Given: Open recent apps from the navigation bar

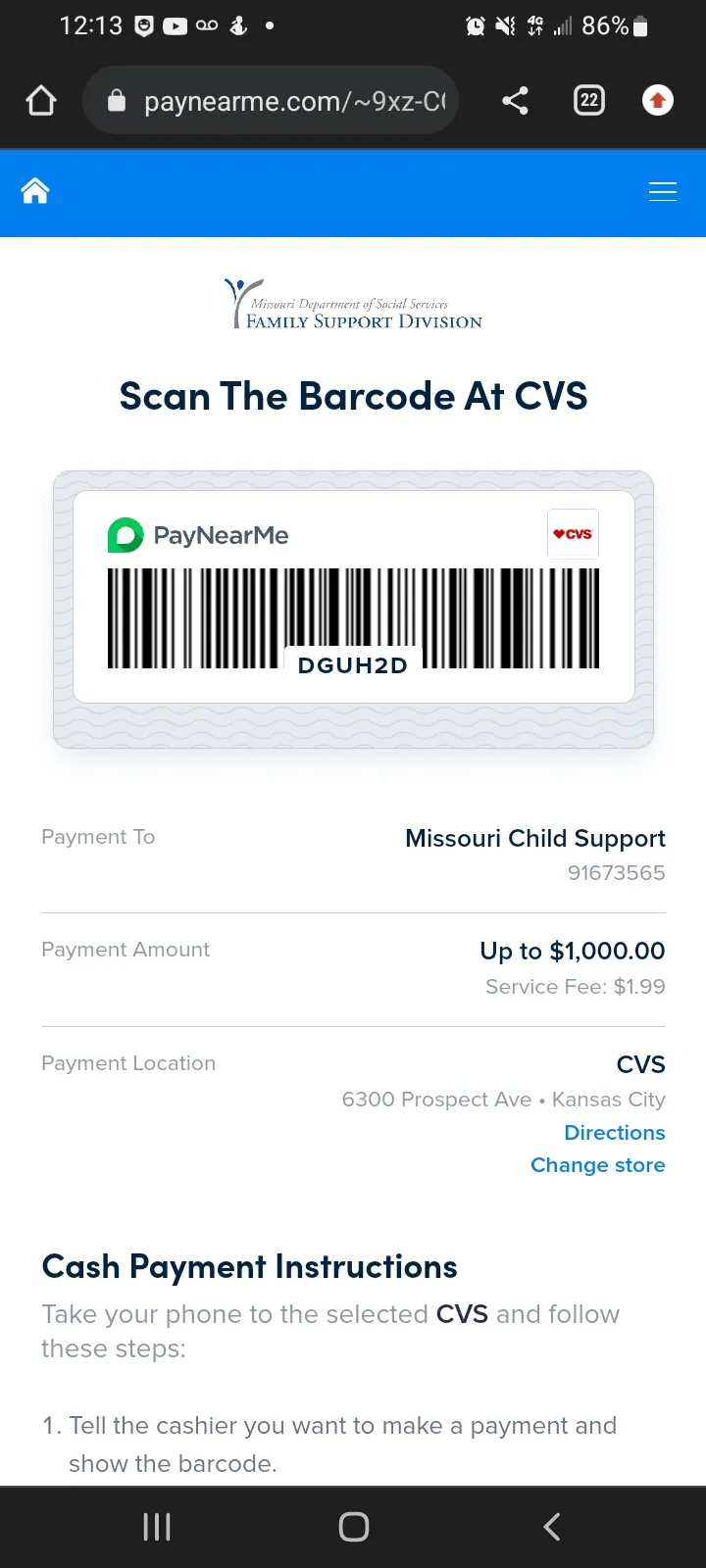Looking at the screenshot, I should point(157,1526).
